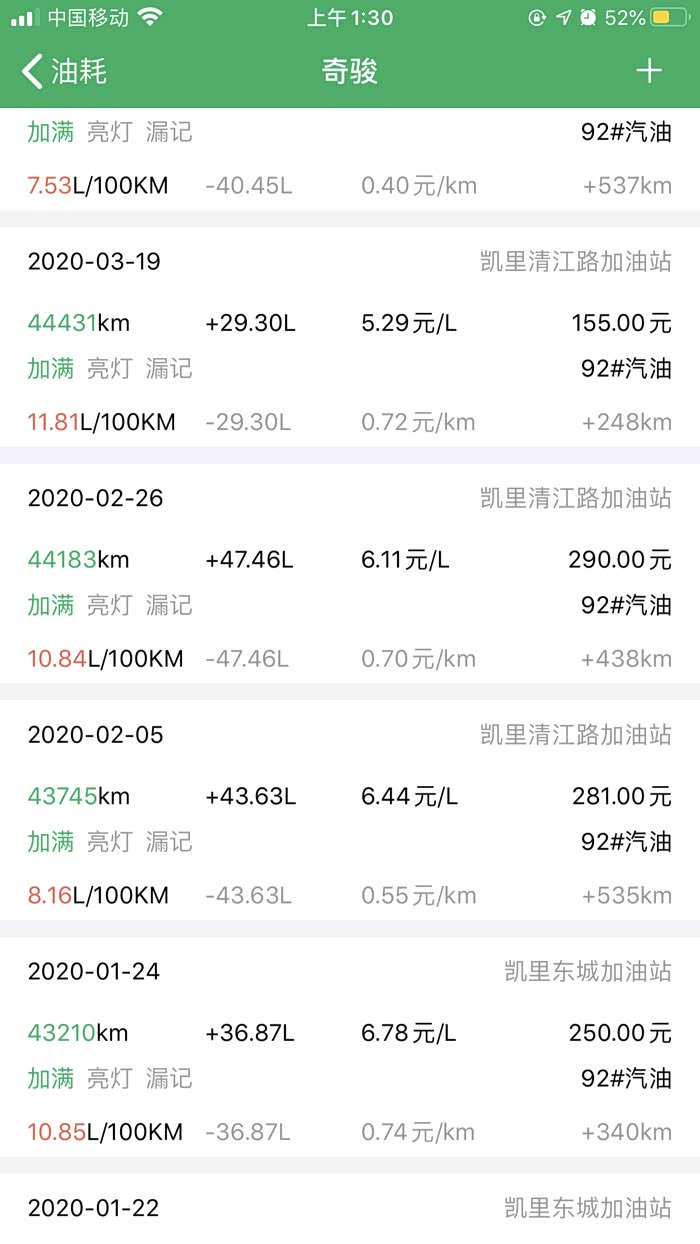700x1244 pixels.
Task: Open the 2020-02-26 refuel record
Action: pyautogui.click(x=350, y=577)
